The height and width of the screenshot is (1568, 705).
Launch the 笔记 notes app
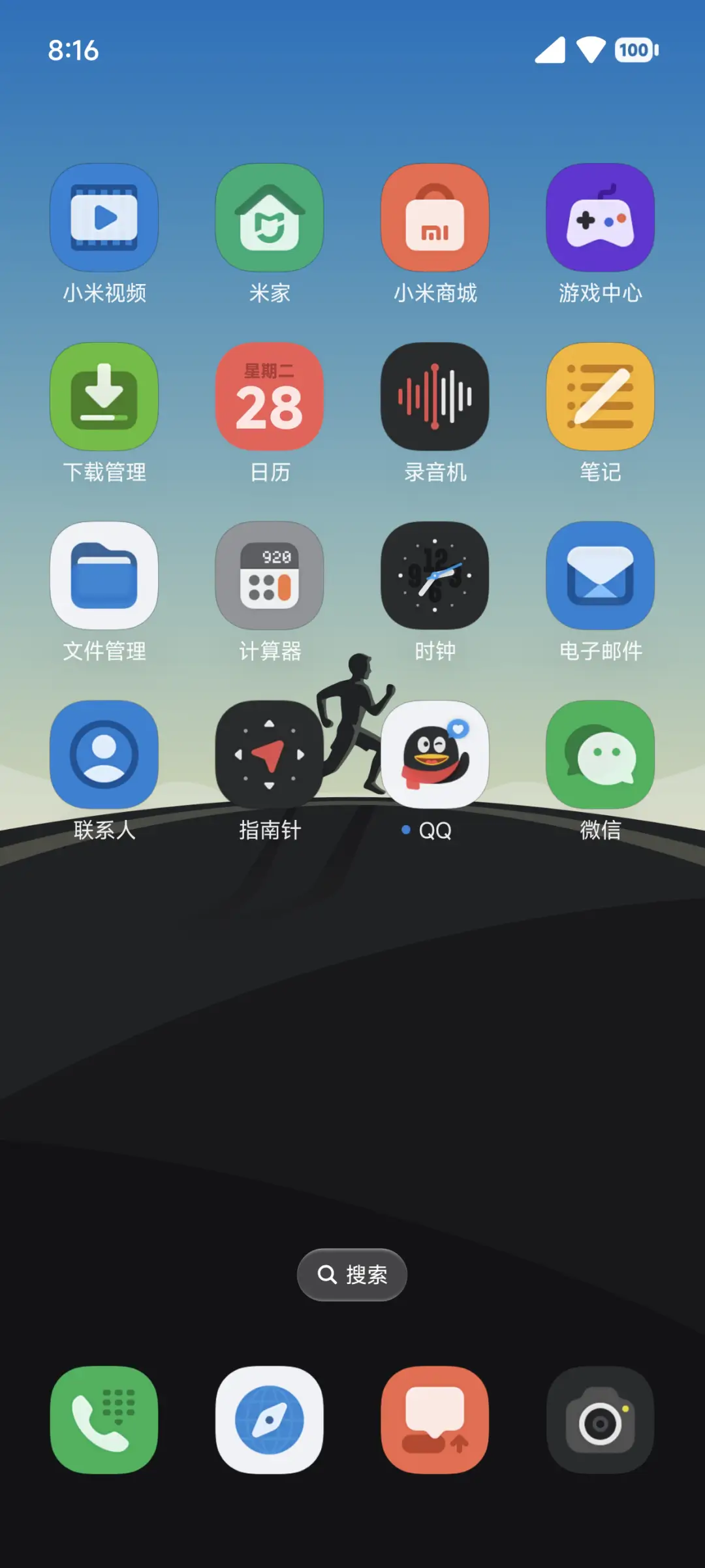600,396
